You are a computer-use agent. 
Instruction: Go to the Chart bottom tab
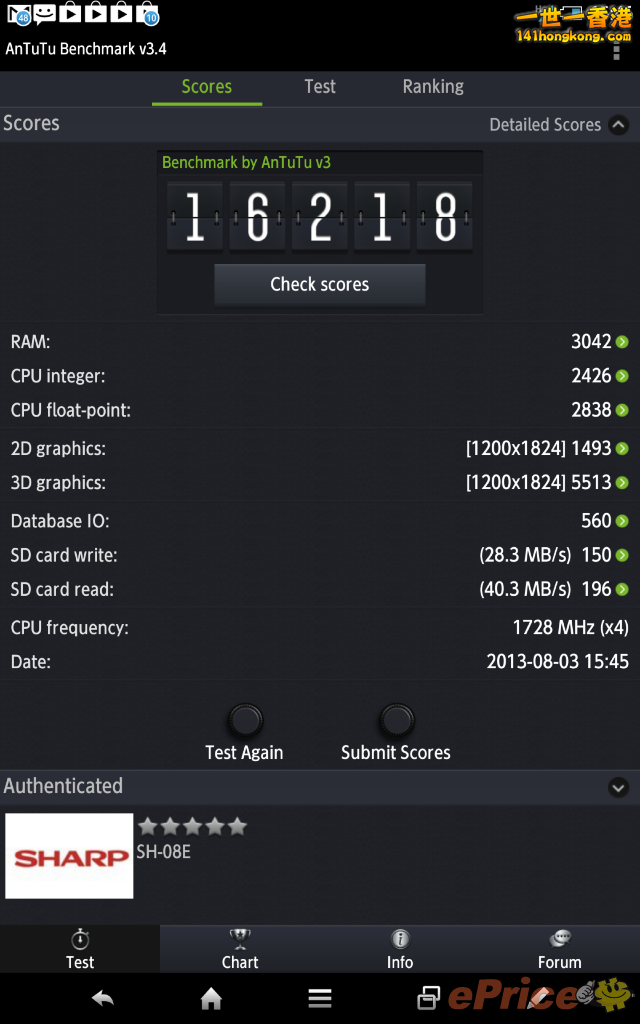(240, 949)
